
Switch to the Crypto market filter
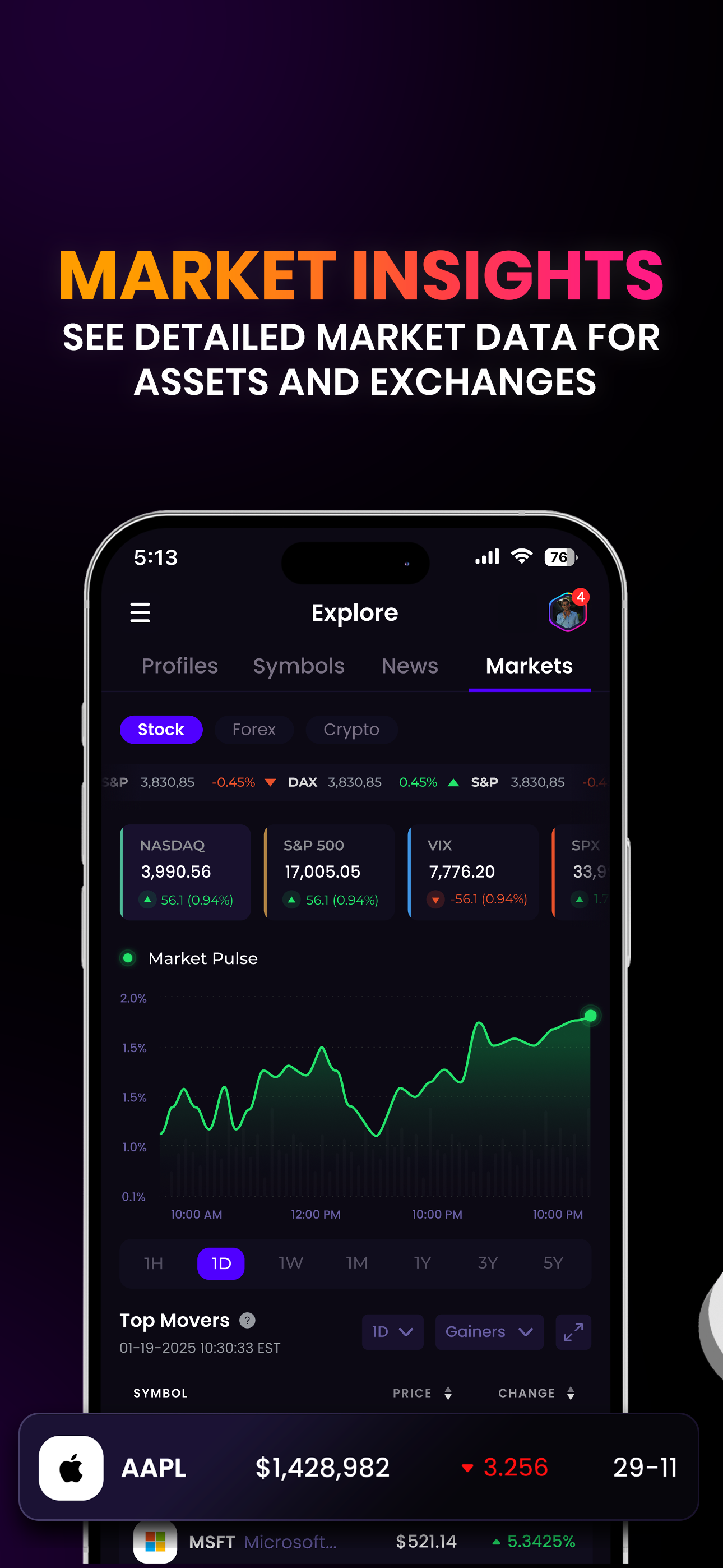pyautogui.click(x=351, y=729)
